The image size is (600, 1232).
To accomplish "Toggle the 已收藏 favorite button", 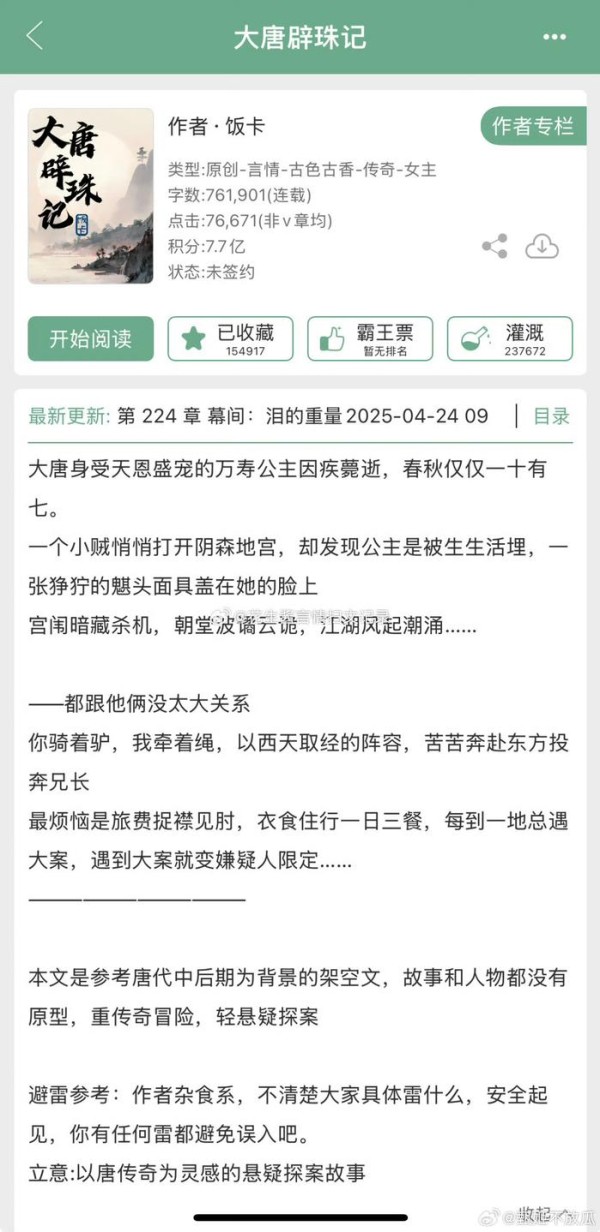I will (x=230, y=338).
